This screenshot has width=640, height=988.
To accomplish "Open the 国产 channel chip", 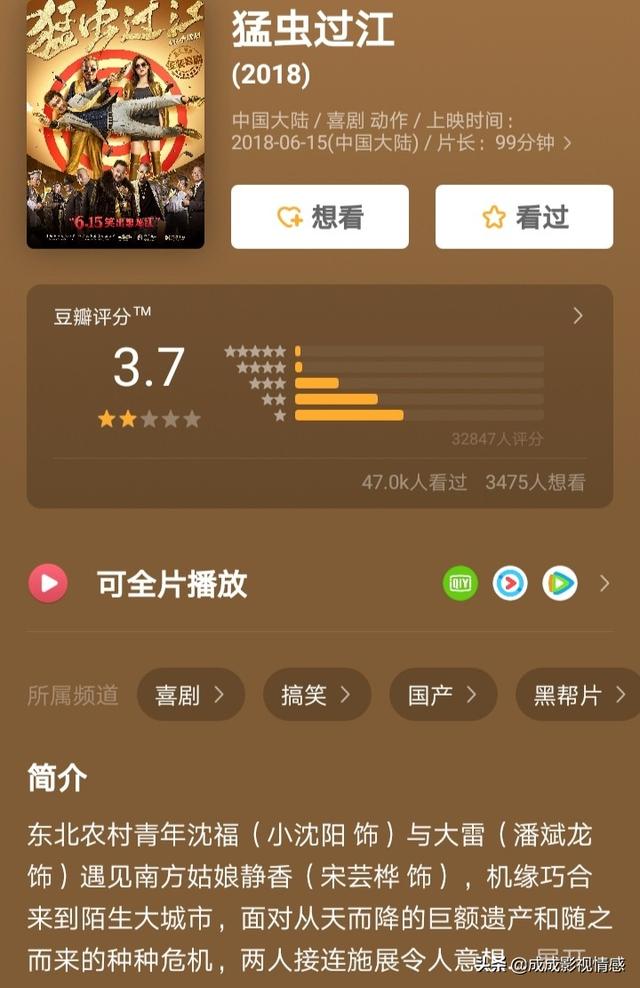I will 442,695.
